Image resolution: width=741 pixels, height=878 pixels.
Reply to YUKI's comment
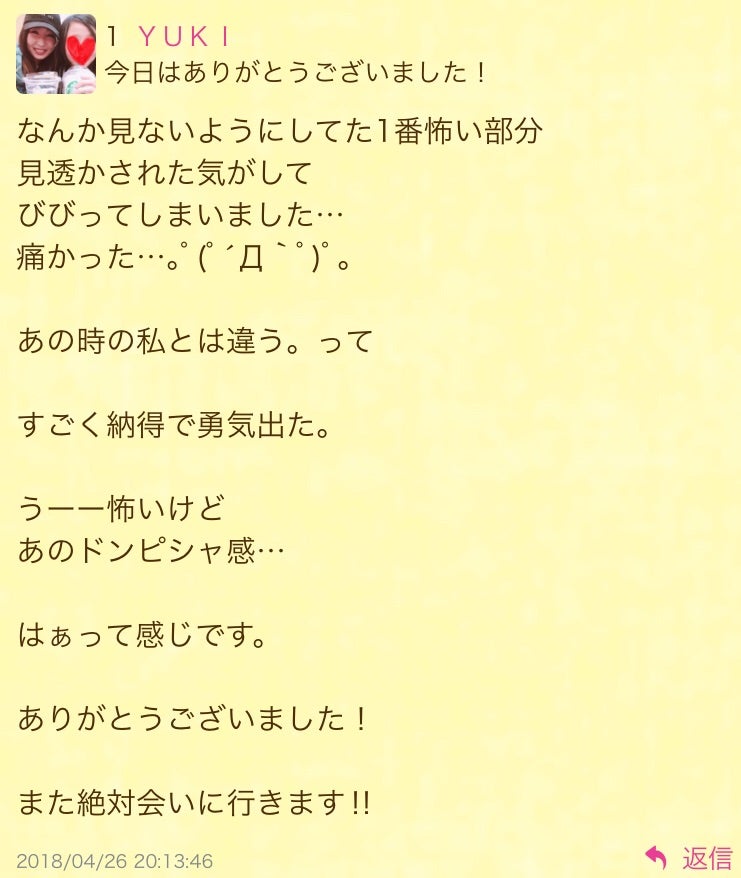[x=689, y=857]
